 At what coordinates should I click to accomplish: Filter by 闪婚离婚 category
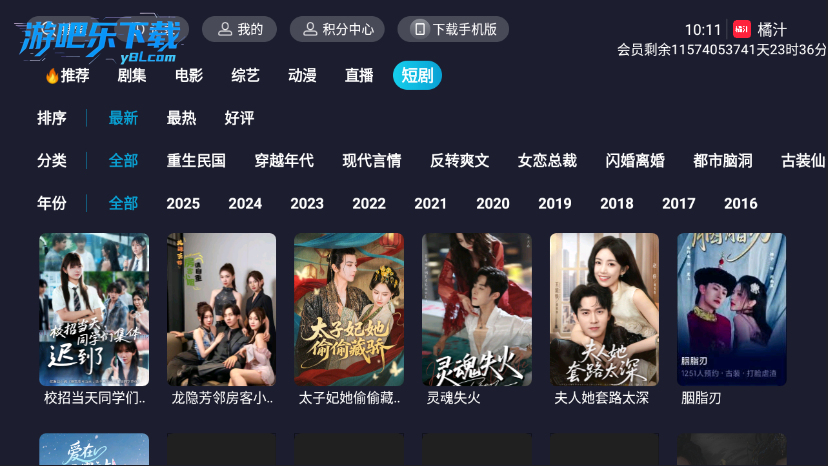tap(635, 160)
